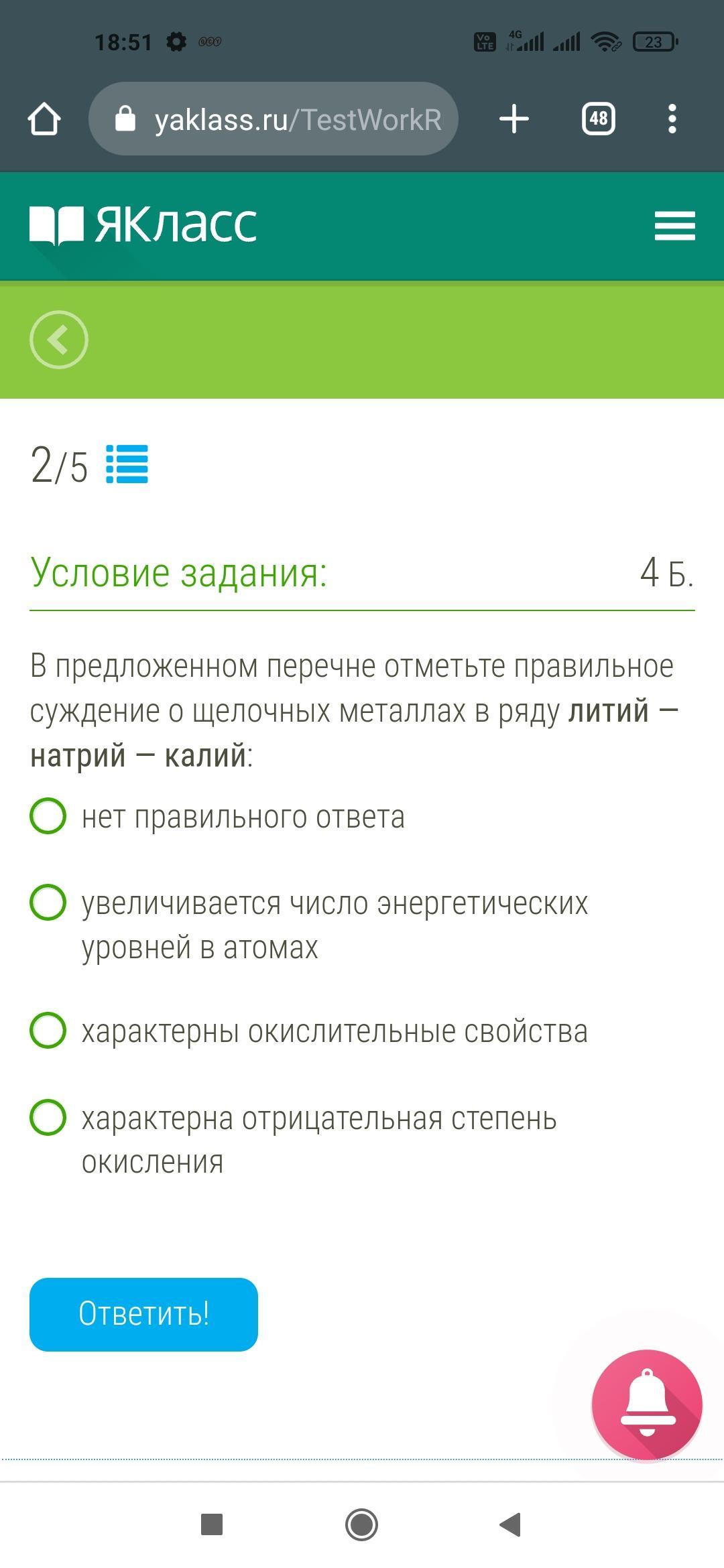Image resolution: width=724 pixels, height=1568 pixels.
Task: Go to the browser home page
Action: [x=44, y=119]
